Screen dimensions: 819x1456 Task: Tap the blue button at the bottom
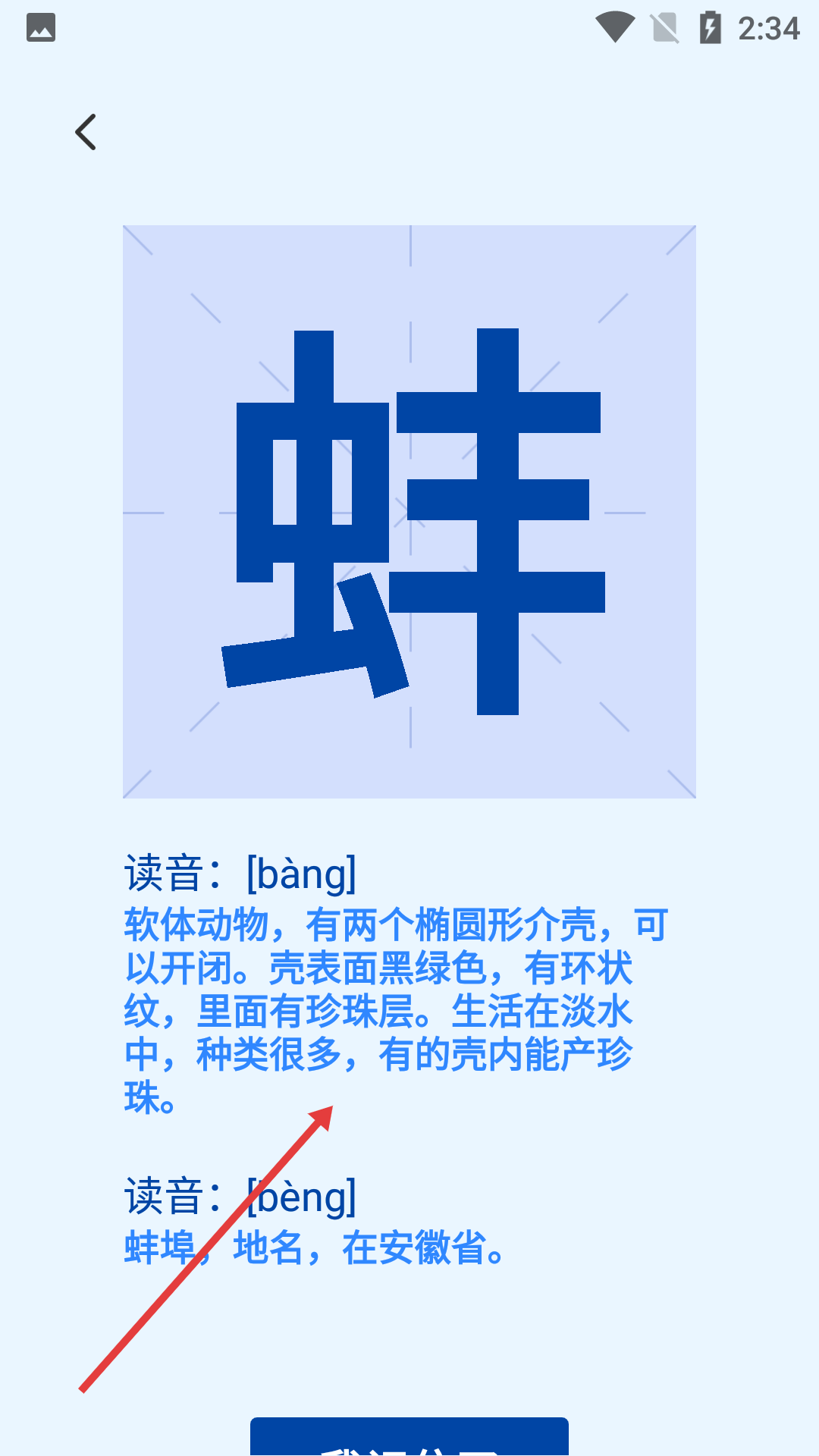point(409,1438)
